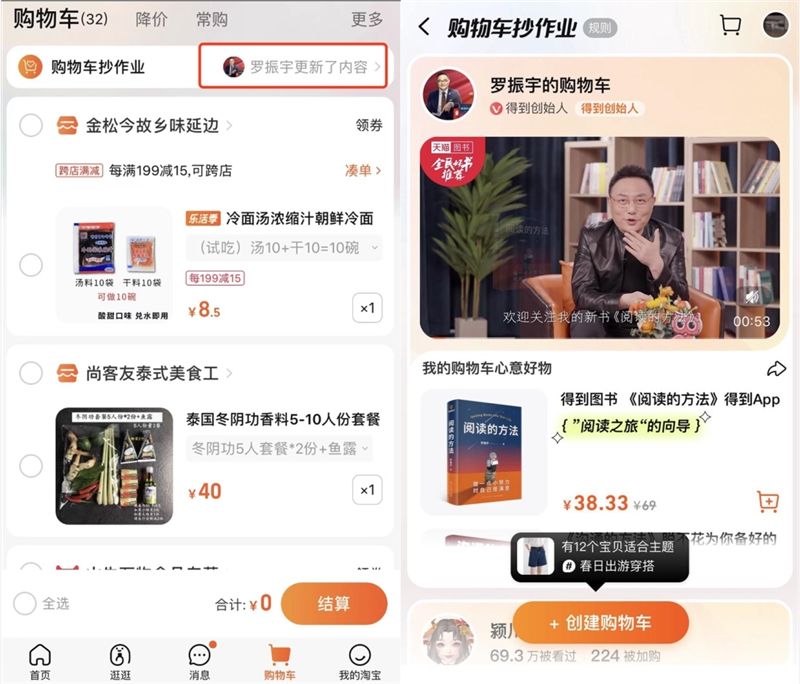Open 凑单 for the 每满199减15 deal
Viewport: 800px width, 684px height.
pyautogui.click(x=363, y=171)
